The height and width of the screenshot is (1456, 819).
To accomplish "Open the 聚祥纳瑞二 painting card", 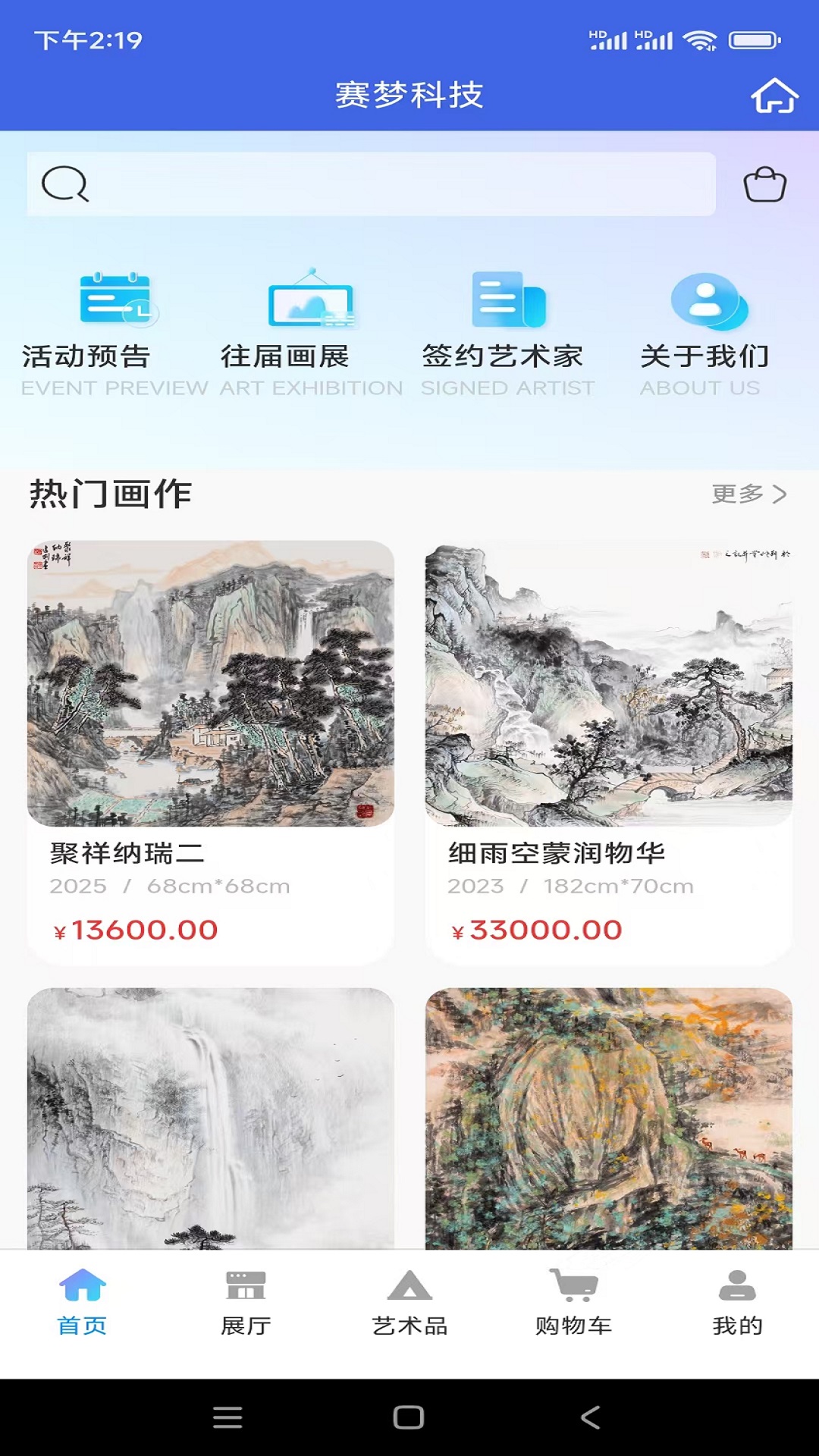I will coord(211,751).
